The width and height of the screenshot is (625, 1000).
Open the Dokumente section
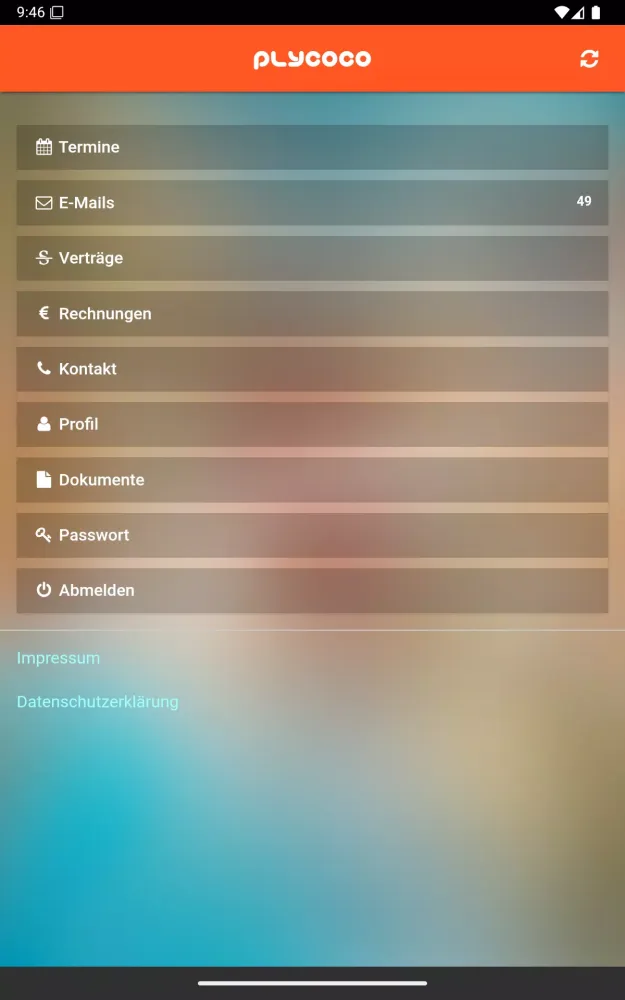click(x=312, y=480)
